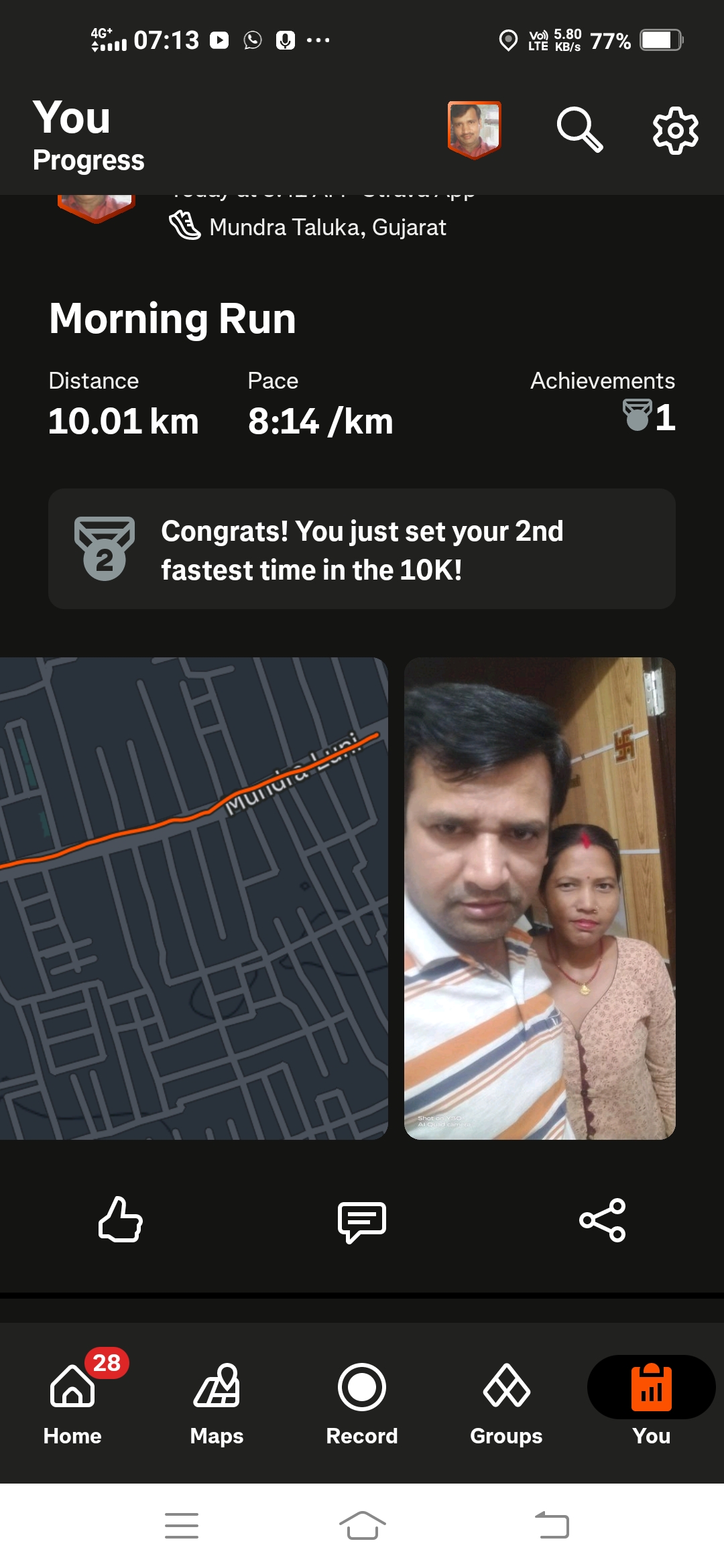Switch to the Maps tab
The image size is (724, 1568).
217,1400
